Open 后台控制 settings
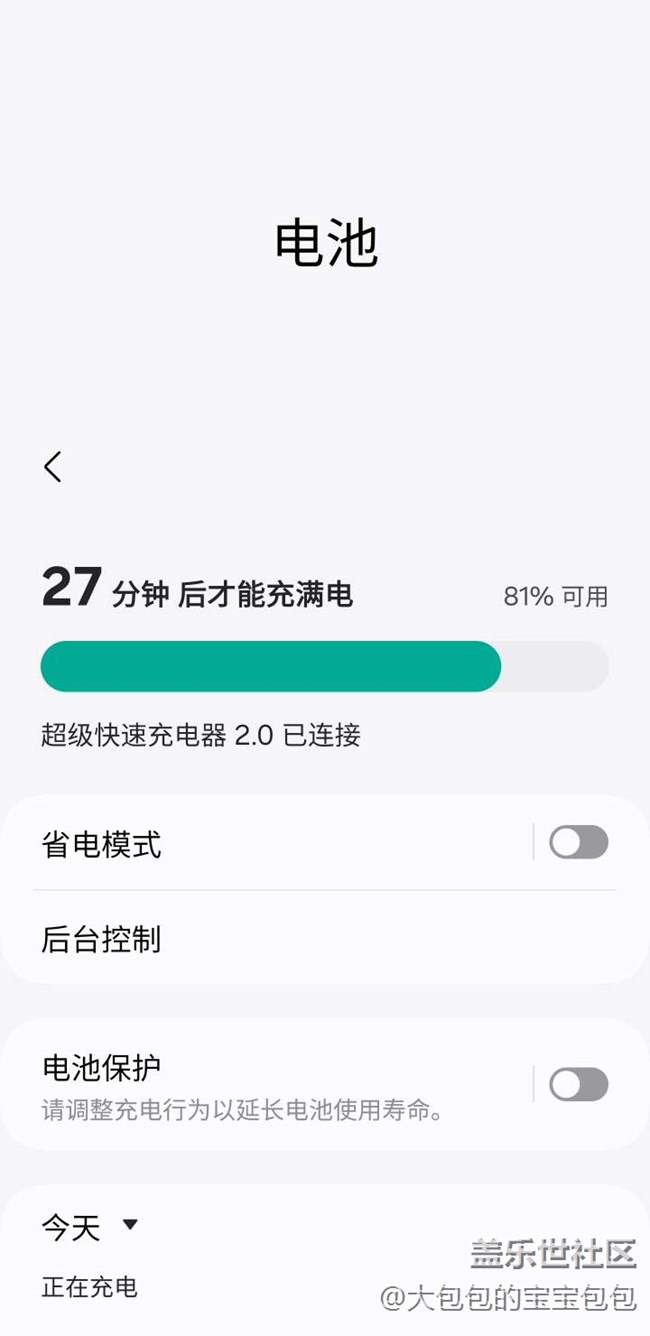The image size is (650, 1336). (x=325, y=938)
